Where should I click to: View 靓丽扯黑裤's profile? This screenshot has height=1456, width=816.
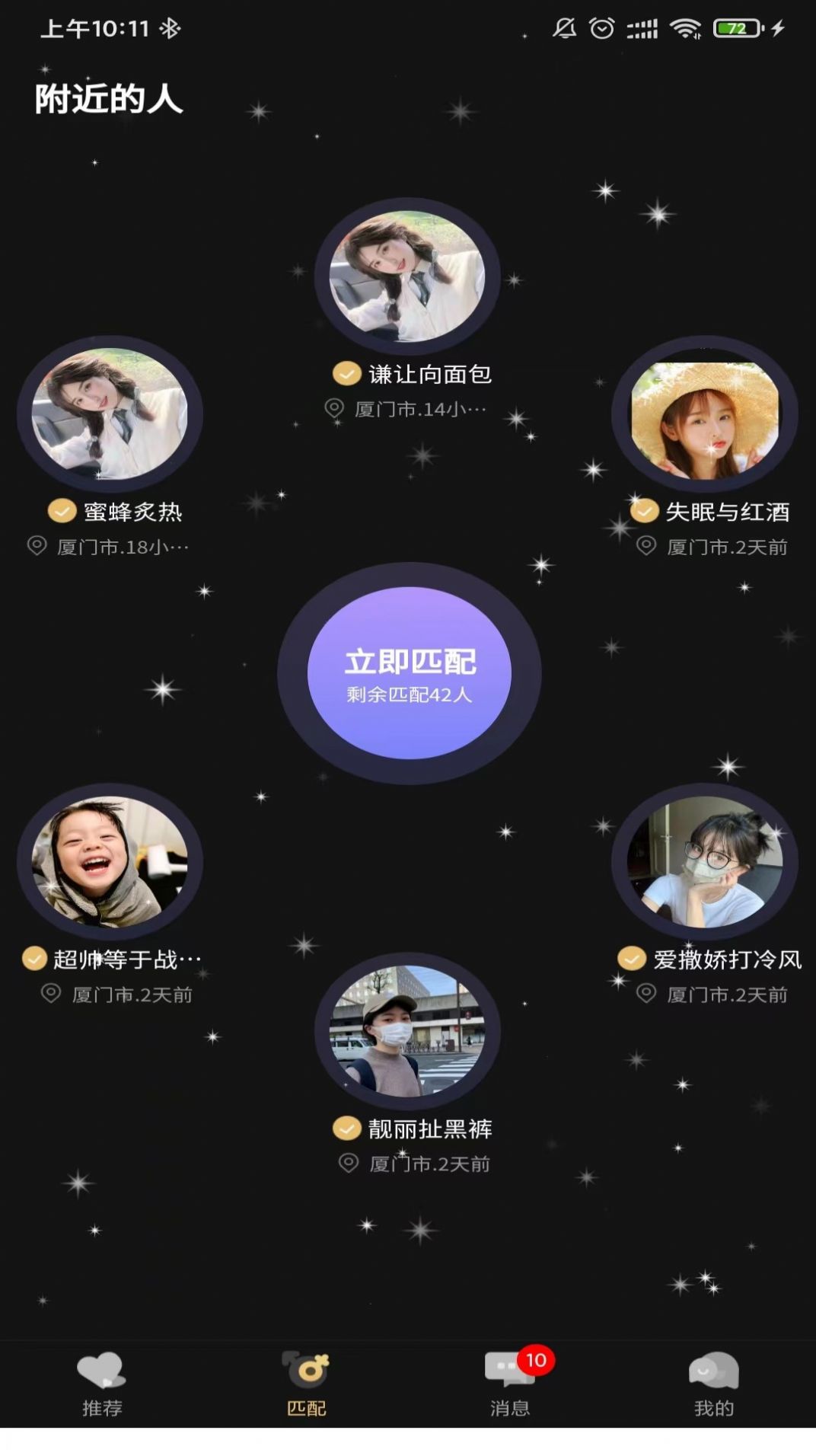click(x=407, y=1030)
